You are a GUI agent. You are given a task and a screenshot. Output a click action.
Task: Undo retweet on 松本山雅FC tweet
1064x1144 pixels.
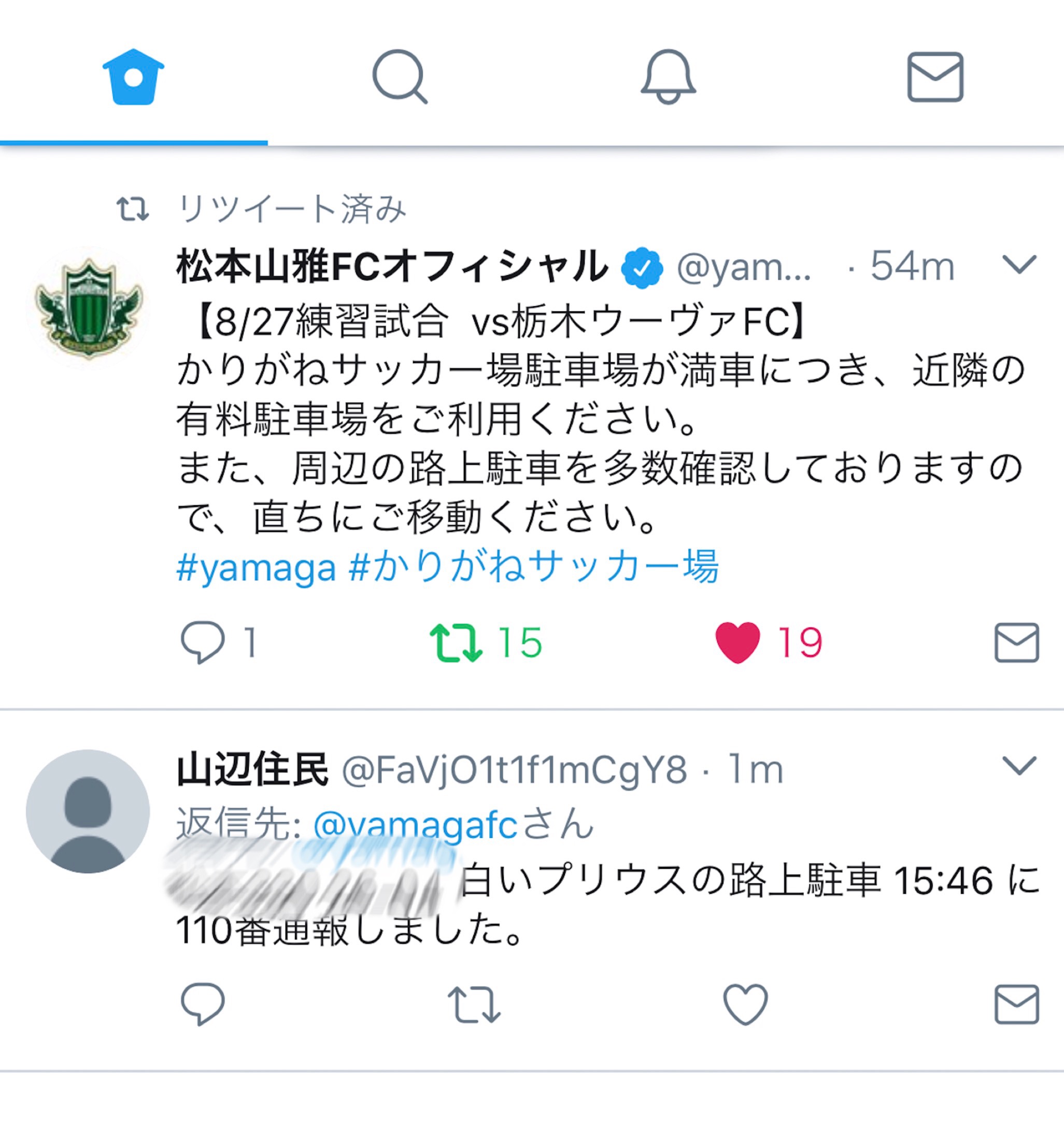tap(456, 642)
